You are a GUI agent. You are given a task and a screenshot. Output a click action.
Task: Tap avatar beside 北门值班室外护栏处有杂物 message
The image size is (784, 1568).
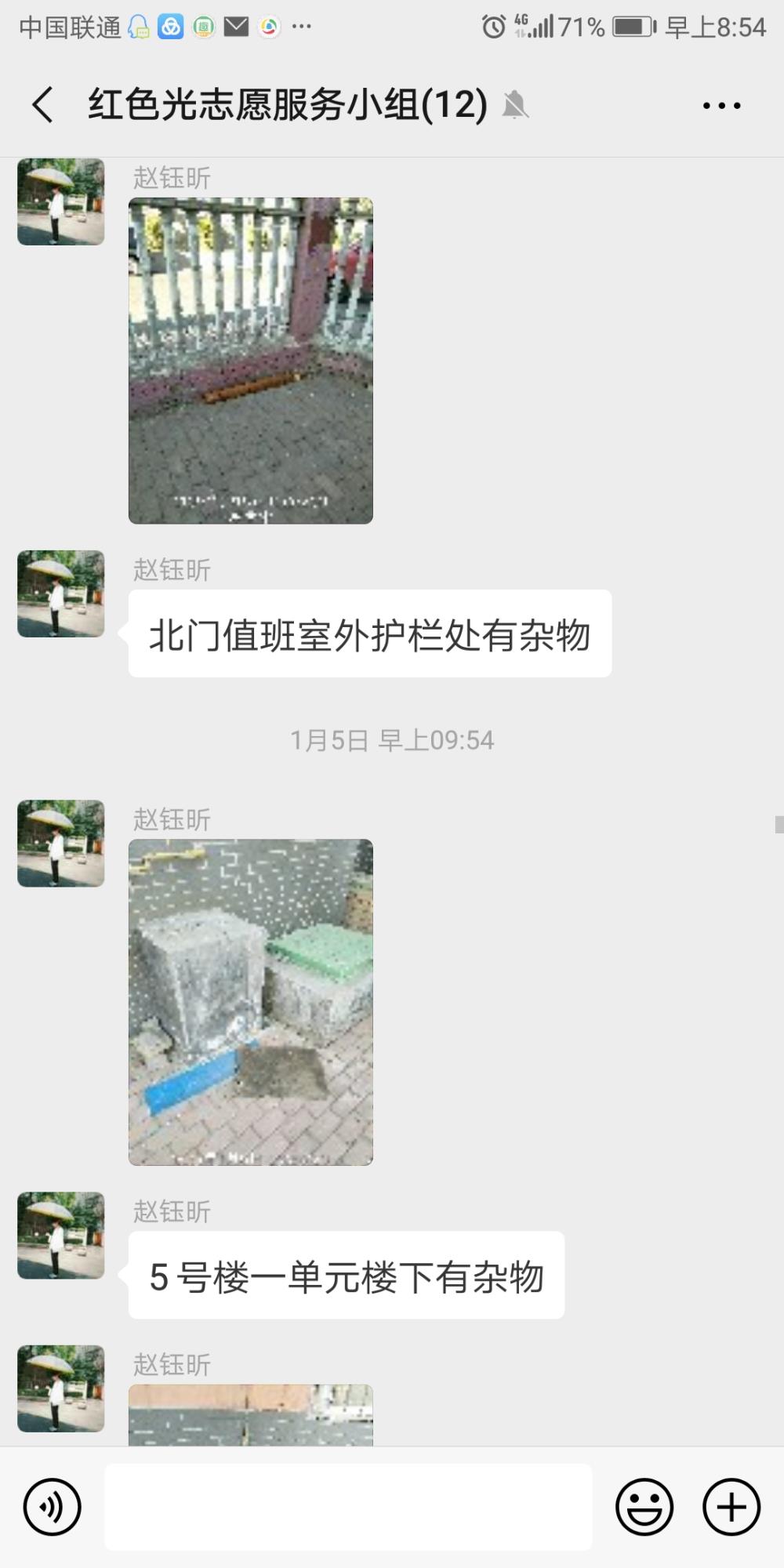click(x=61, y=593)
